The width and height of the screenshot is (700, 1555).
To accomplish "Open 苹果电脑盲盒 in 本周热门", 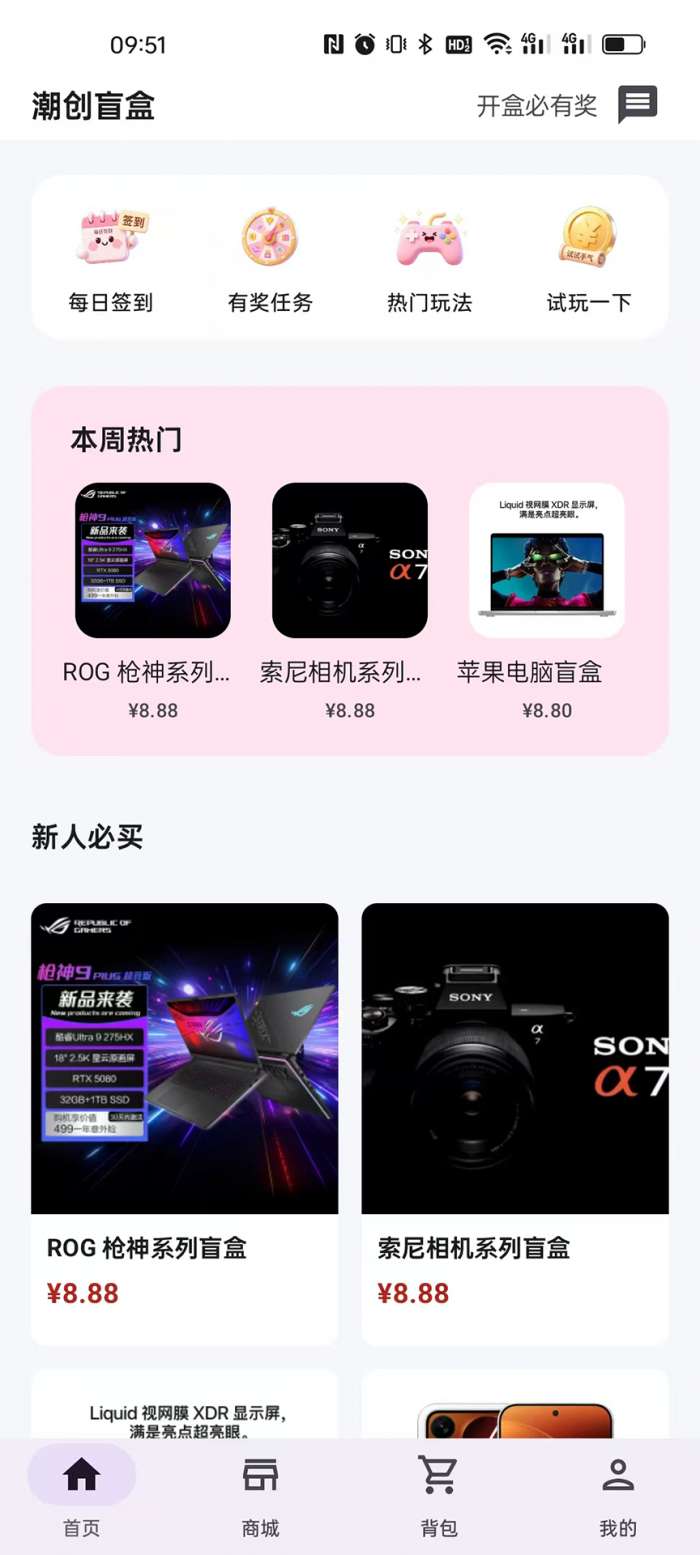I will pyautogui.click(x=547, y=602).
